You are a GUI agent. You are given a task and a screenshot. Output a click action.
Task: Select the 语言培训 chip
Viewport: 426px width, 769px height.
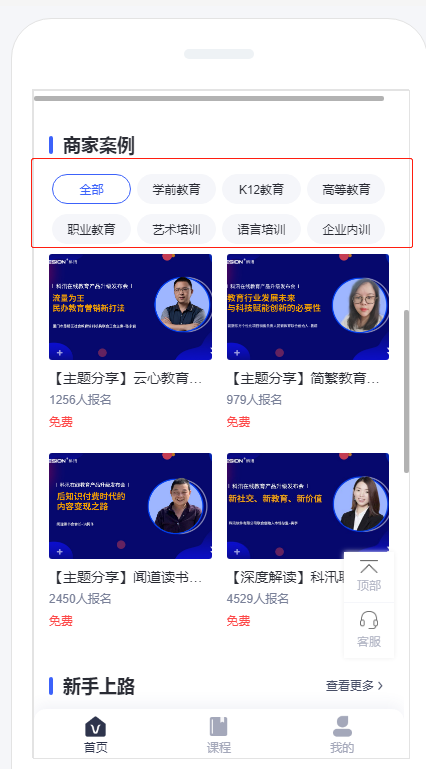[261, 229]
